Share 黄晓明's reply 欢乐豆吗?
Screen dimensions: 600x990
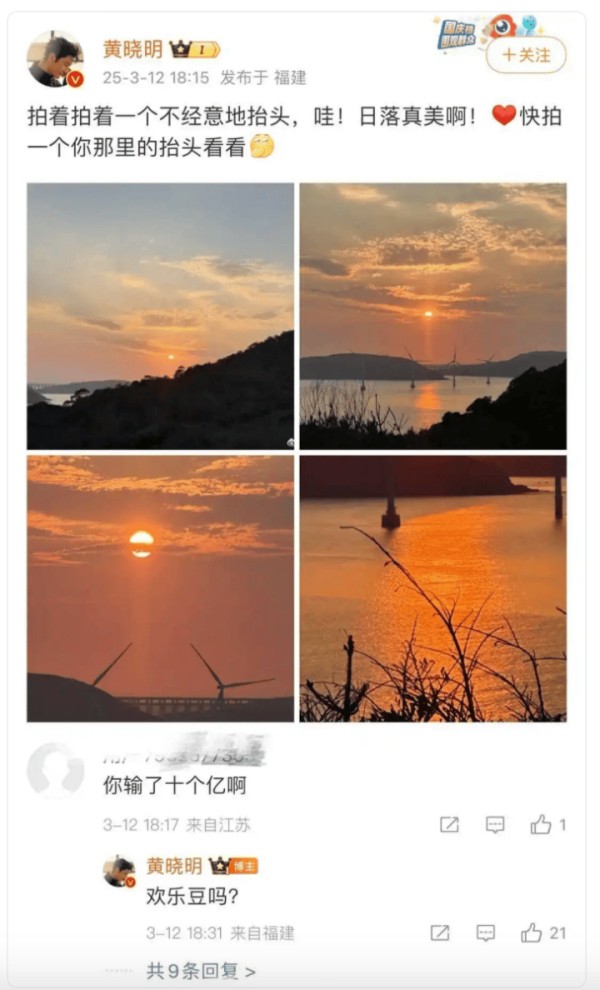(440, 933)
